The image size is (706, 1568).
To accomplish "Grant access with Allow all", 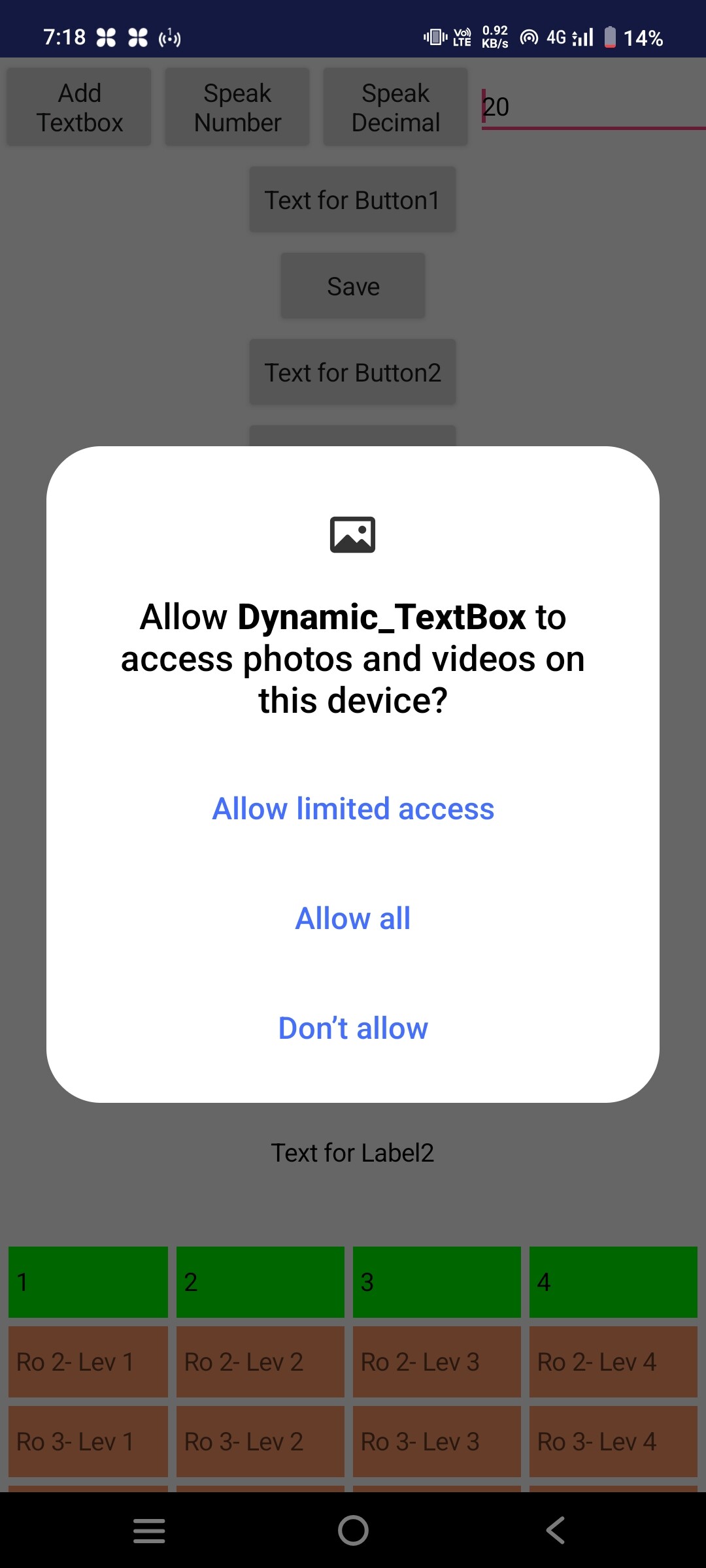I will [x=353, y=919].
